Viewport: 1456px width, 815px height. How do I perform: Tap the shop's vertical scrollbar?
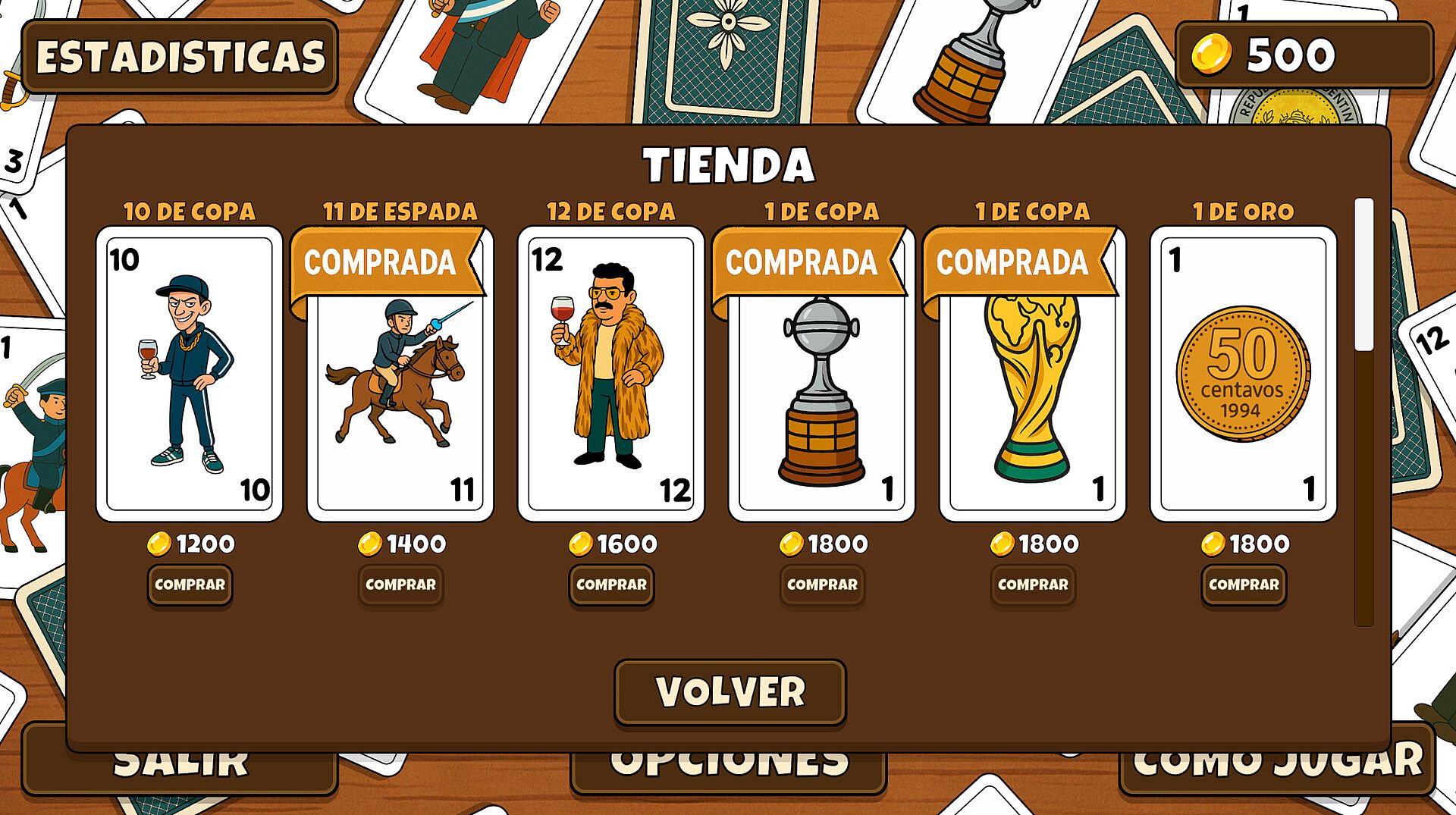[1364, 413]
